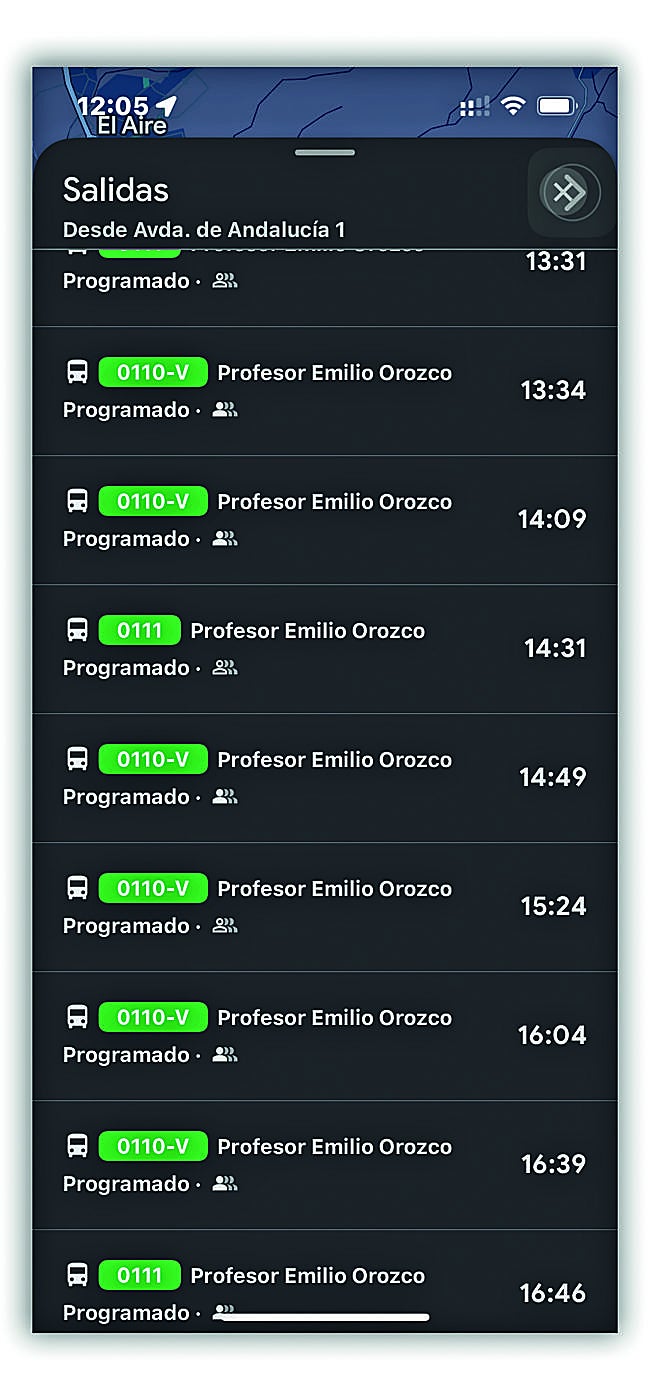Open the 0110-V departure at 16:04
This screenshot has height=1400, width=650.
point(325,1036)
